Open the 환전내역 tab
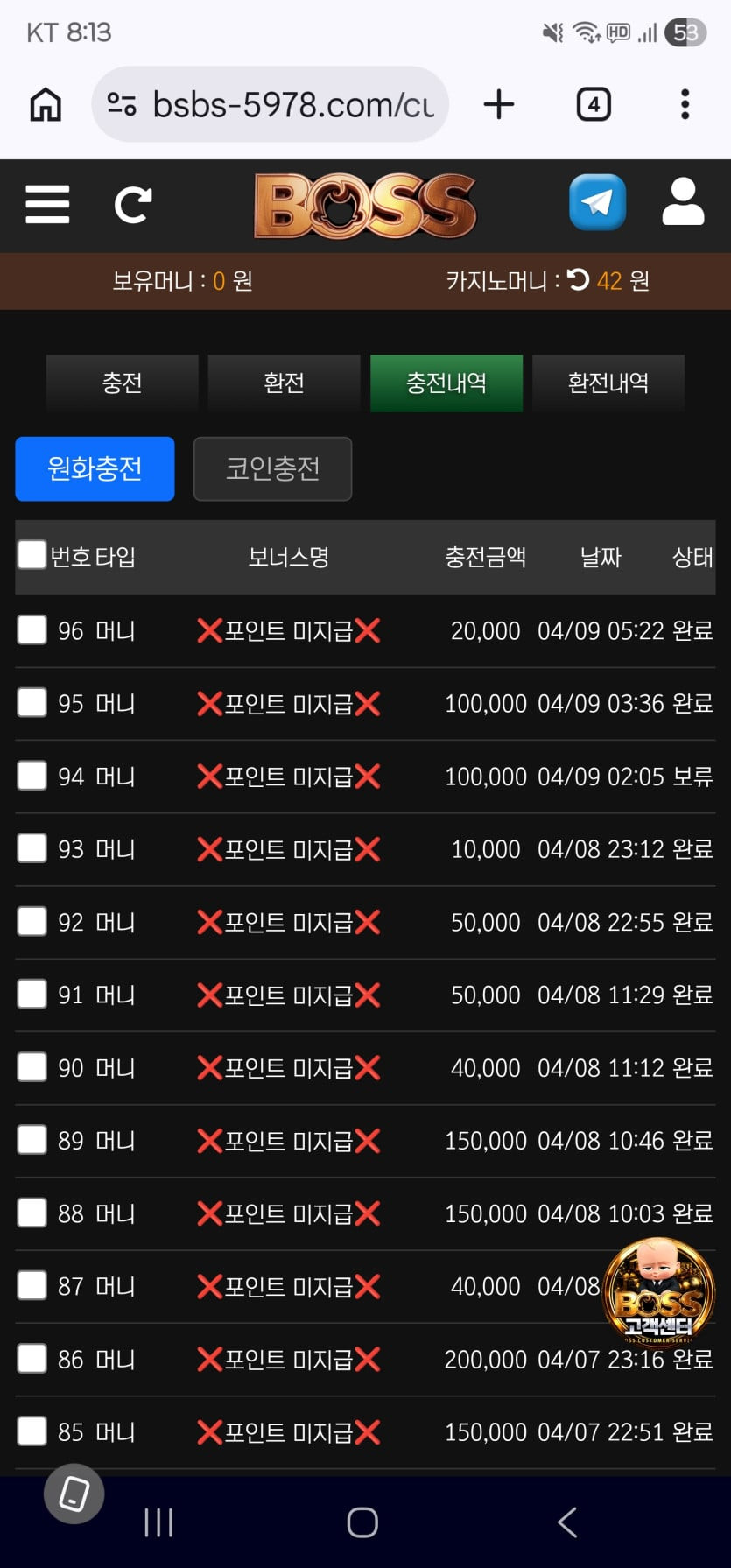This screenshot has height=1568, width=731. pos(608,383)
